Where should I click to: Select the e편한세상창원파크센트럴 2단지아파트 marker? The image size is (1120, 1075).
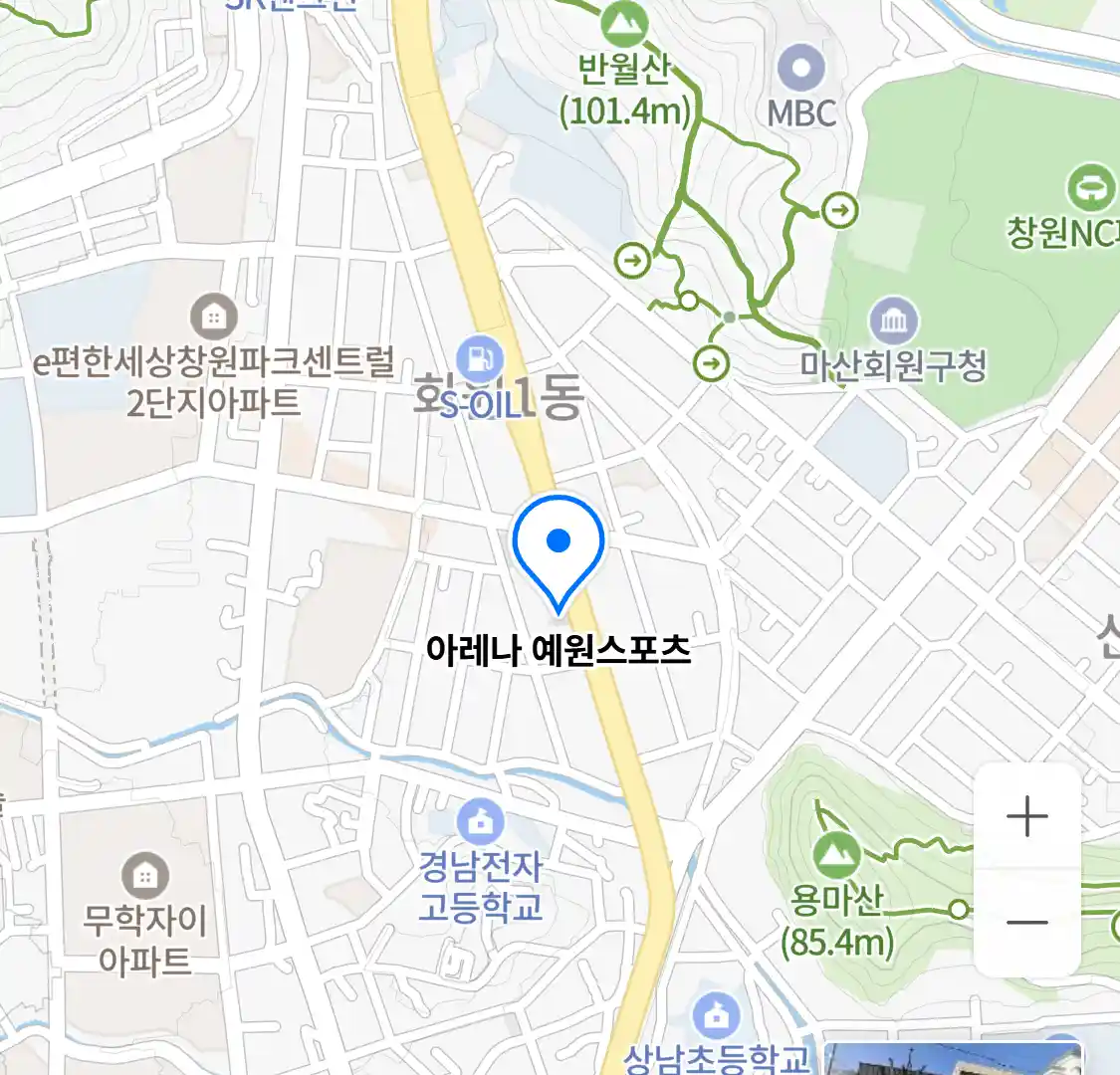click(x=212, y=318)
